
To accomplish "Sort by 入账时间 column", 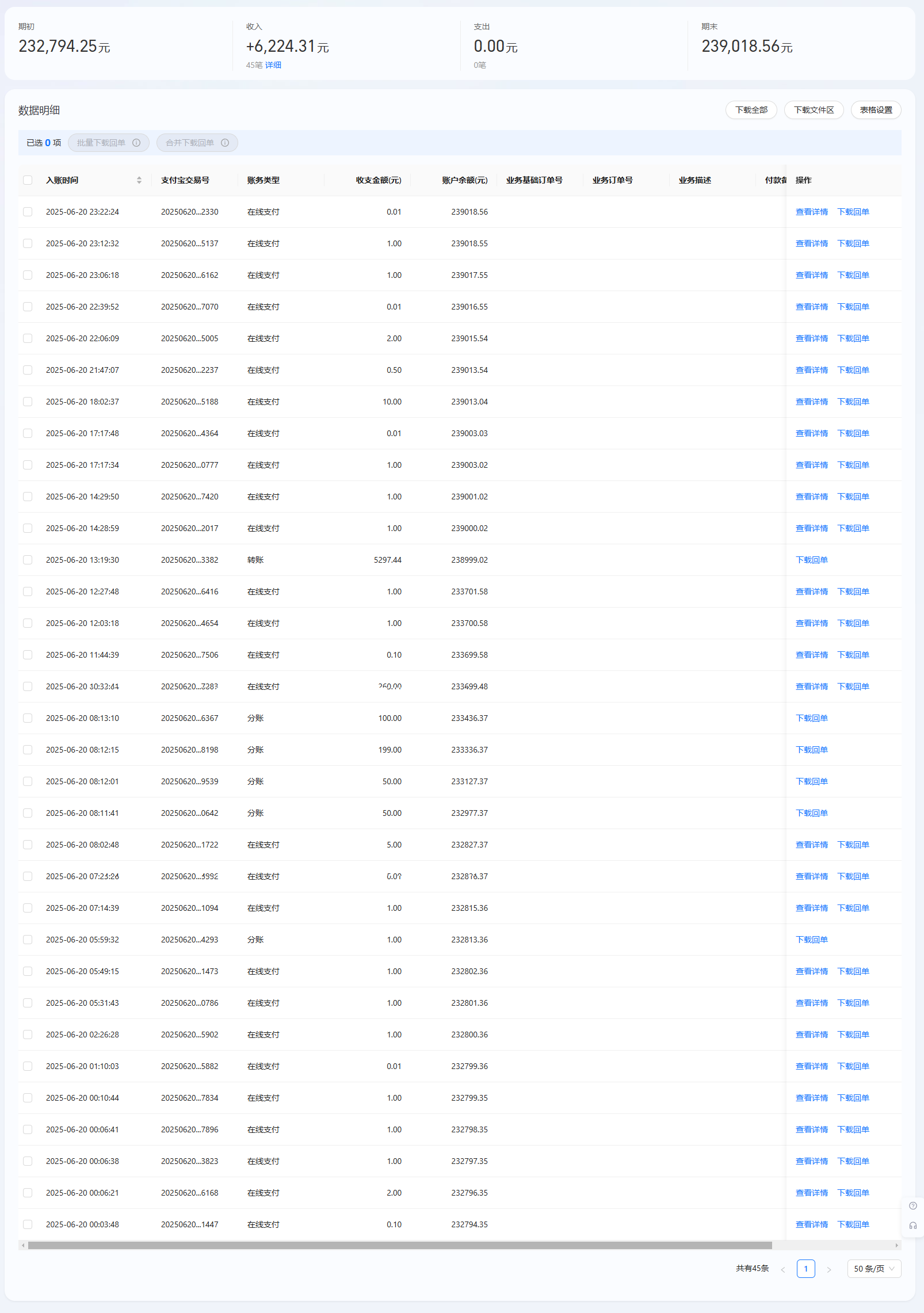I will tap(139, 180).
